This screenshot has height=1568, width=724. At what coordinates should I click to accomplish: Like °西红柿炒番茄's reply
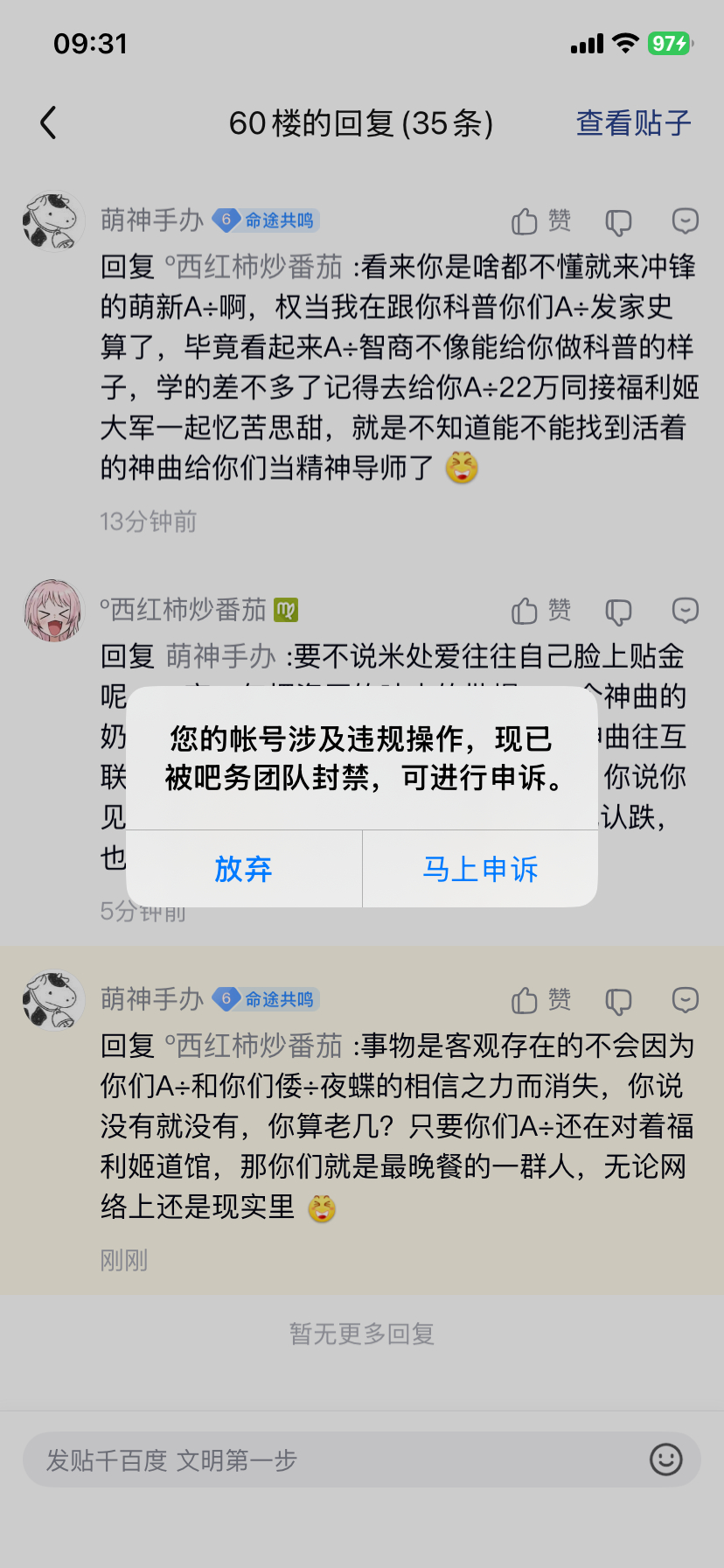540,610
